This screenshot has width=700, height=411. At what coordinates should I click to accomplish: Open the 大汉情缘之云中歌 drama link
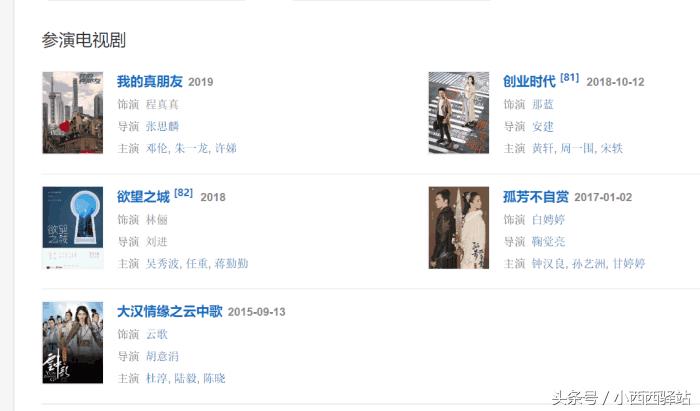tap(169, 311)
